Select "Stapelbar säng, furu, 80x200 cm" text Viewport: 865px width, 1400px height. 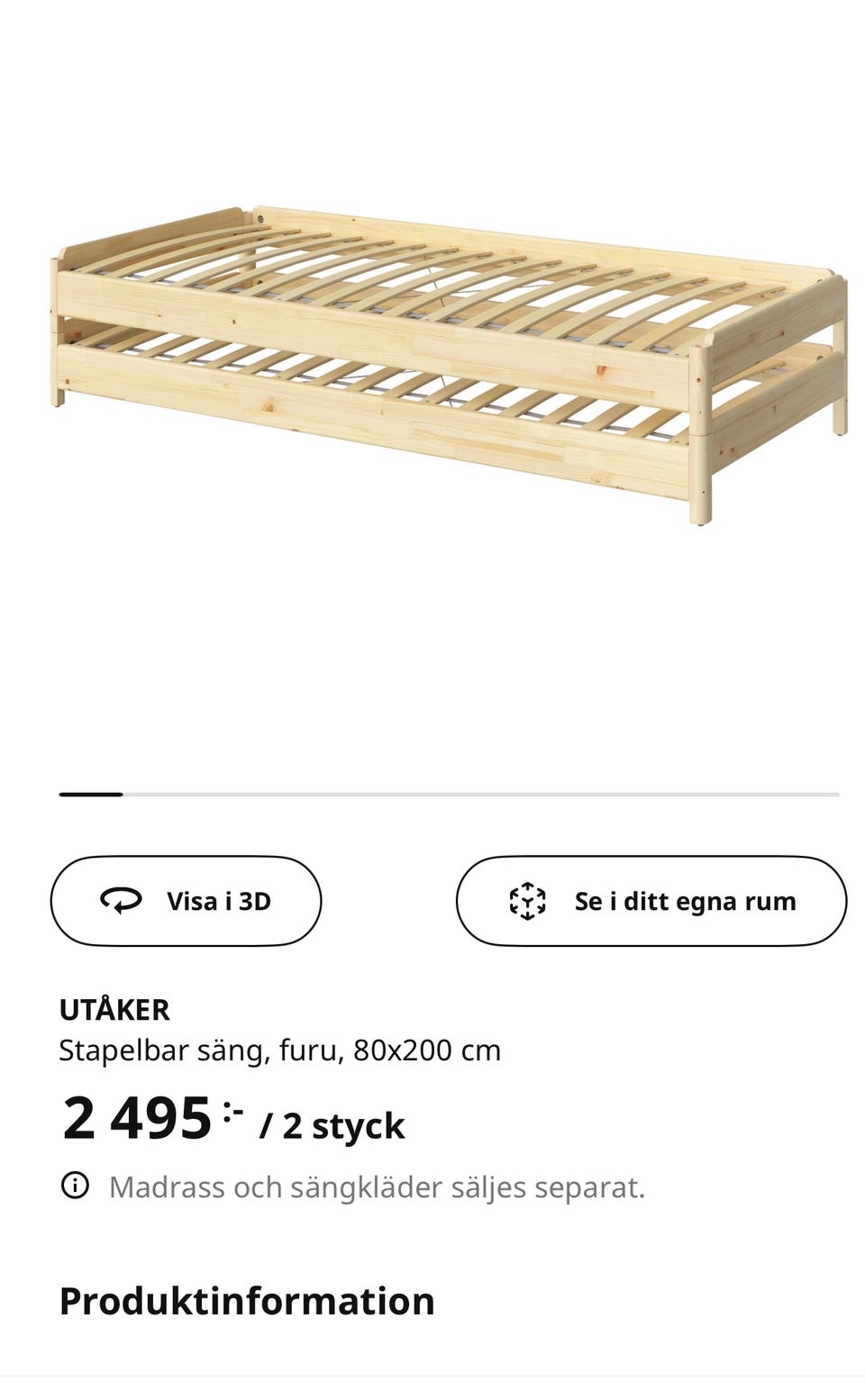tap(279, 1049)
